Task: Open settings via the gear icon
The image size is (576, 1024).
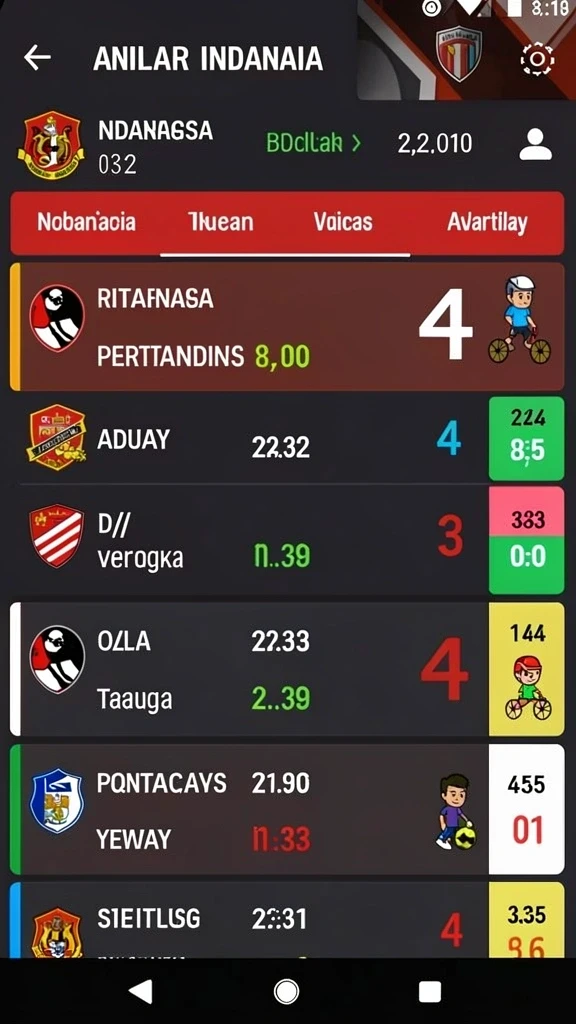Action: [x=537, y=60]
